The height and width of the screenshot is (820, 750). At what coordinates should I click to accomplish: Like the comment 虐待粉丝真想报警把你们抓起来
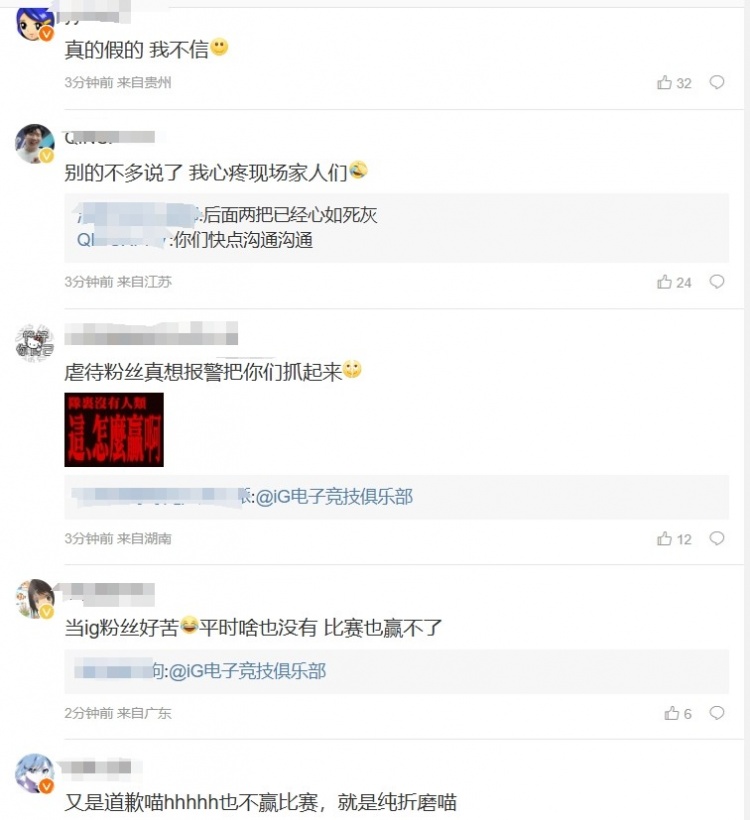(x=665, y=539)
